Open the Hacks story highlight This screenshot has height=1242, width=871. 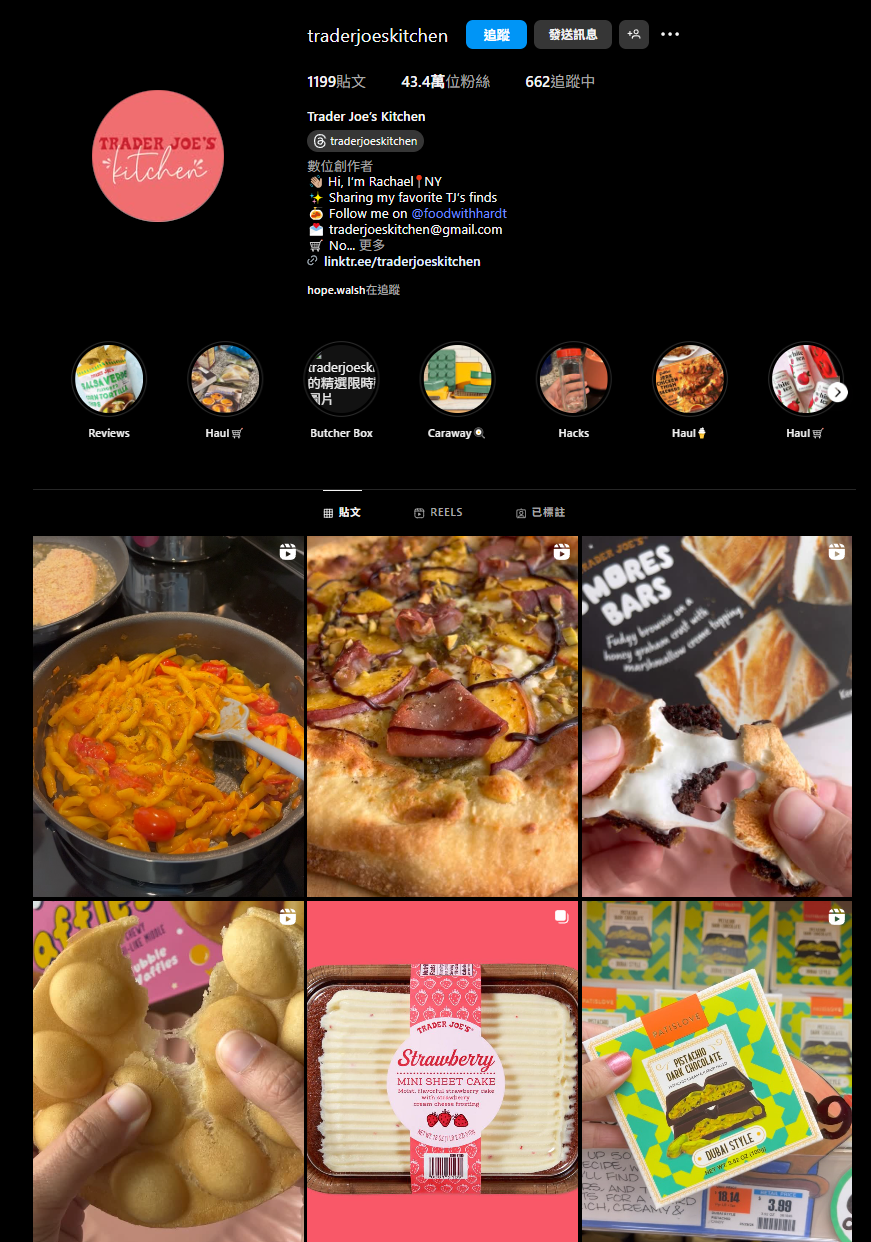[573, 380]
